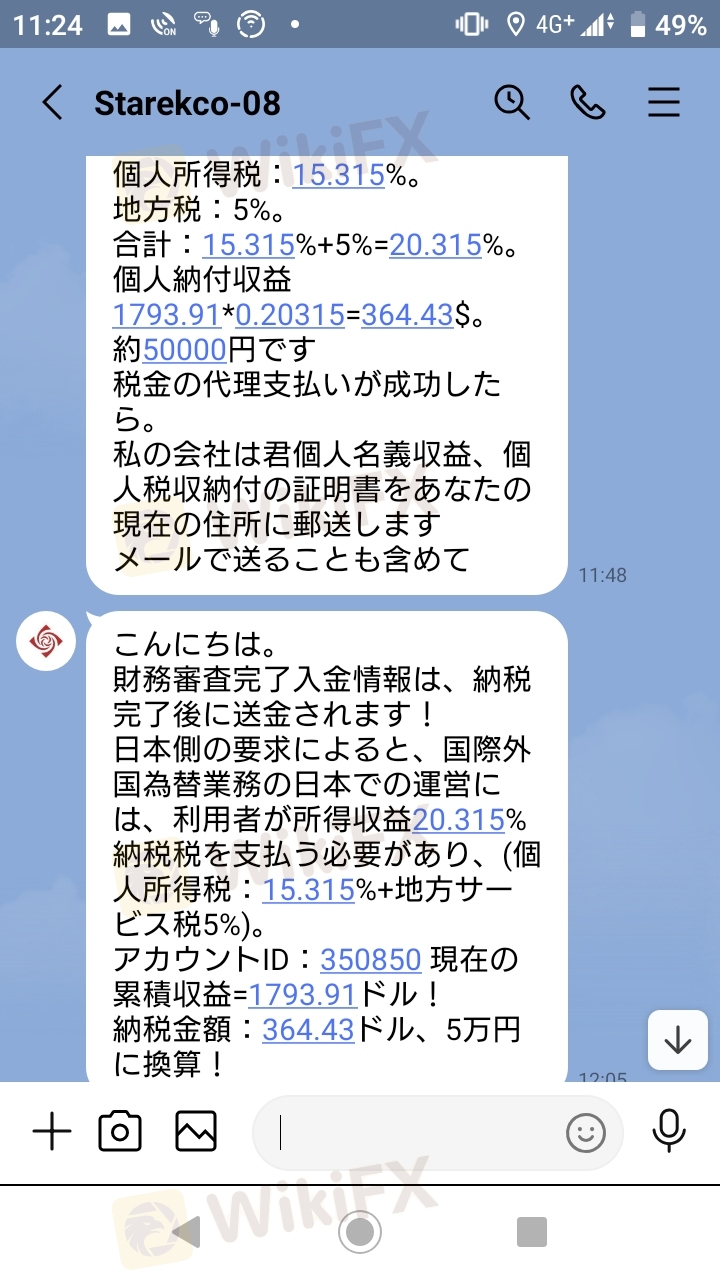Start a voice call with Starekco-08
This screenshot has width=720, height=1280.
(x=588, y=102)
